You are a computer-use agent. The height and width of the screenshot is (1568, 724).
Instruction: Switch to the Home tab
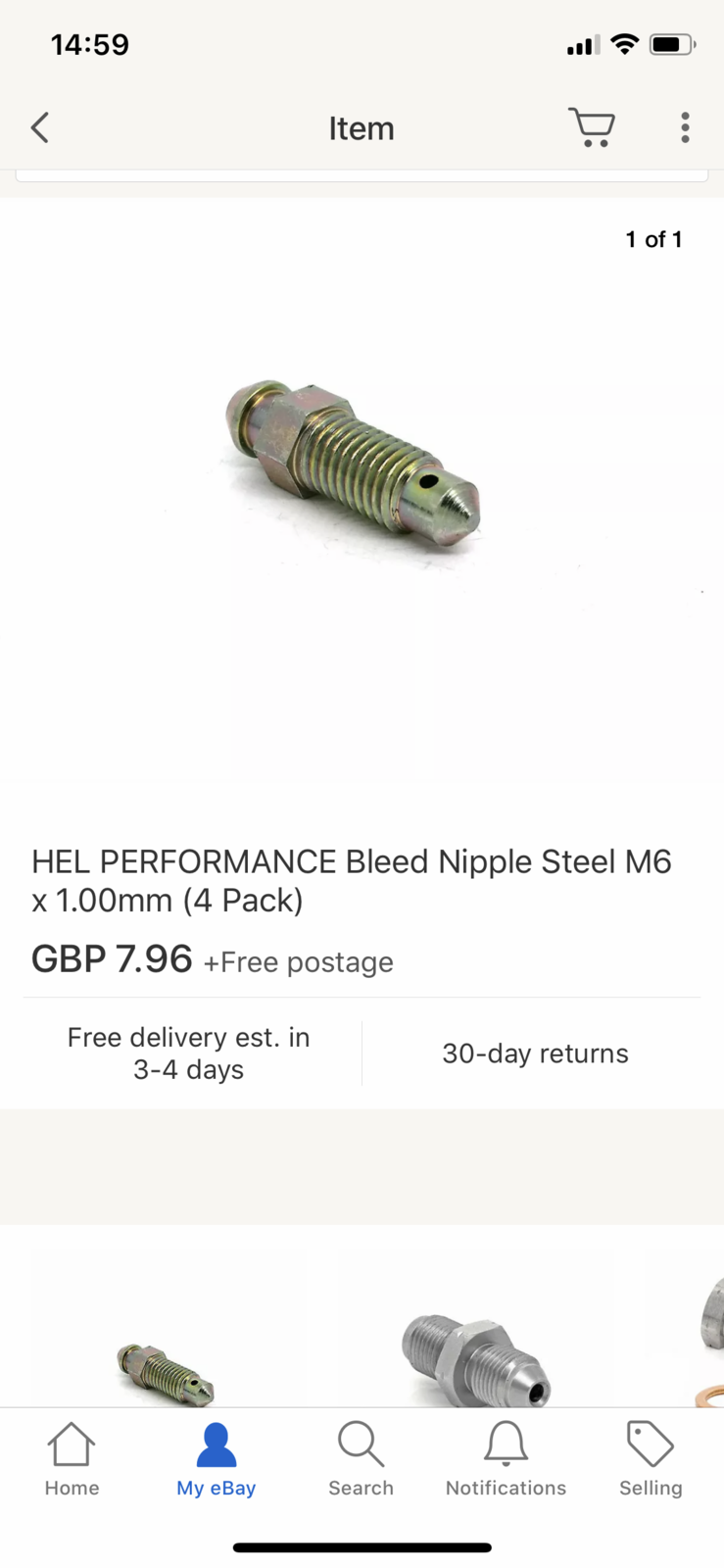tap(72, 1458)
